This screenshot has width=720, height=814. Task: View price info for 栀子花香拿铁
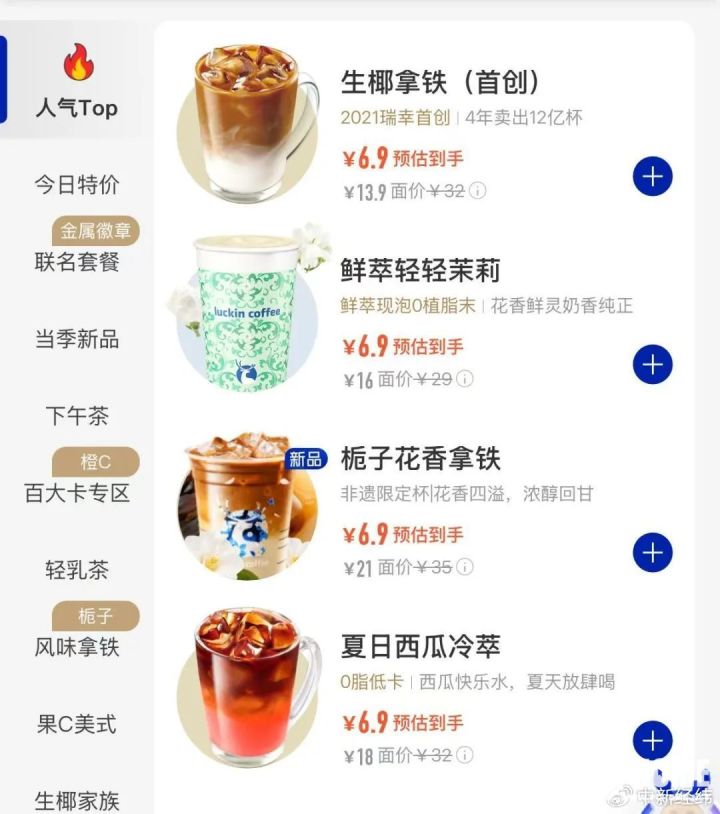pyautogui.click(x=465, y=567)
